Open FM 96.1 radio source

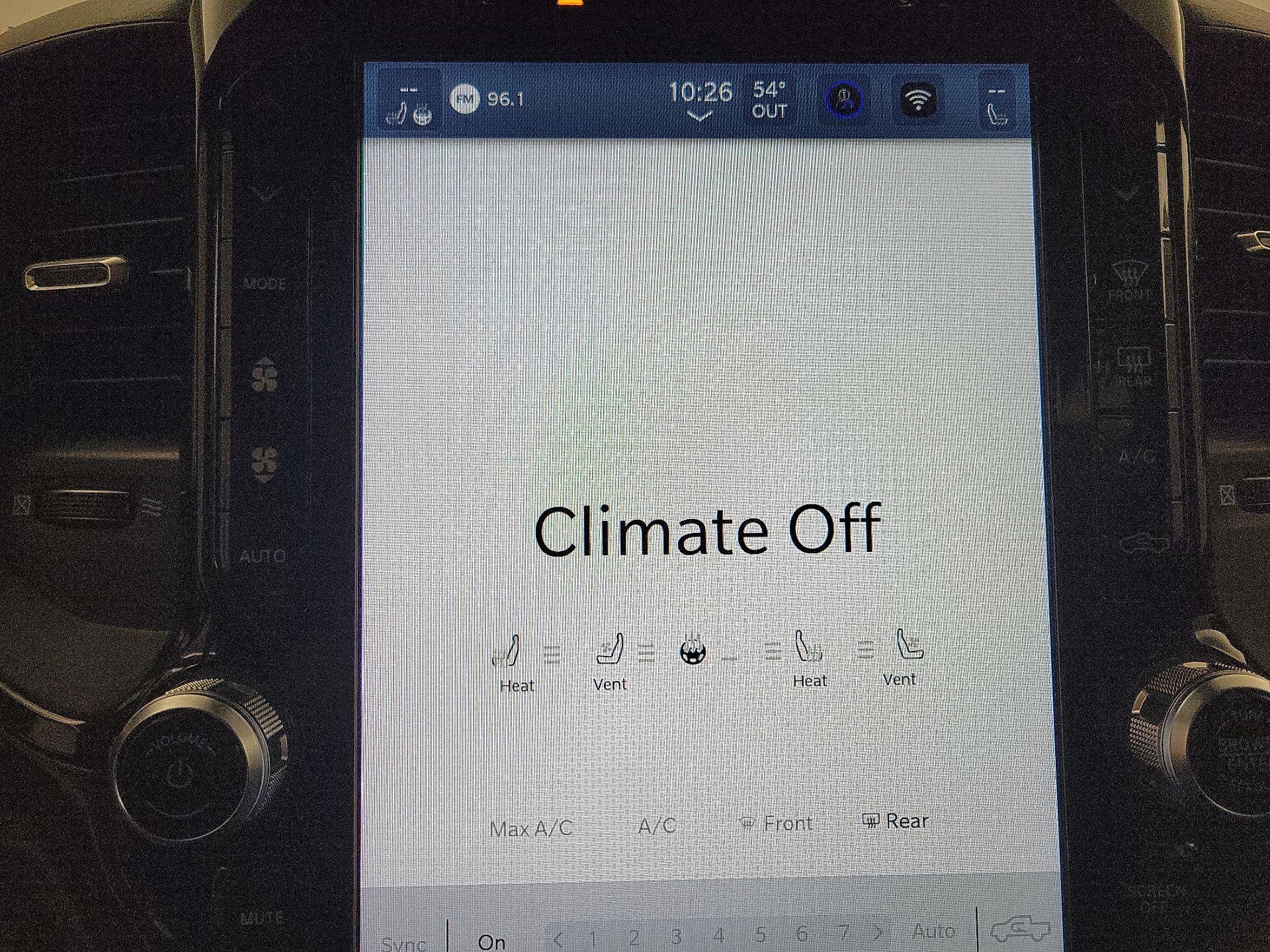click(488, 100)
